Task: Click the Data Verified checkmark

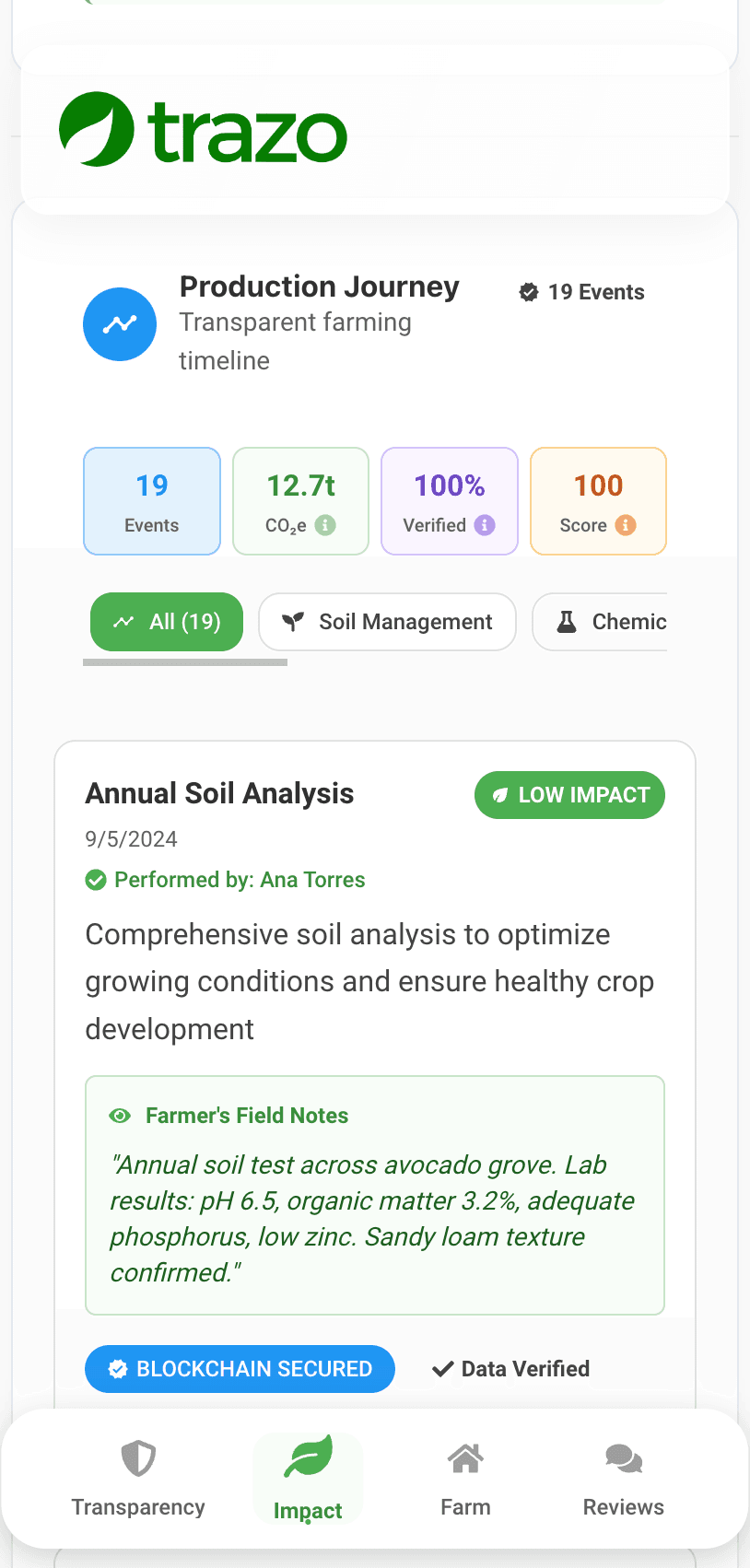Action: (443, 1369)
